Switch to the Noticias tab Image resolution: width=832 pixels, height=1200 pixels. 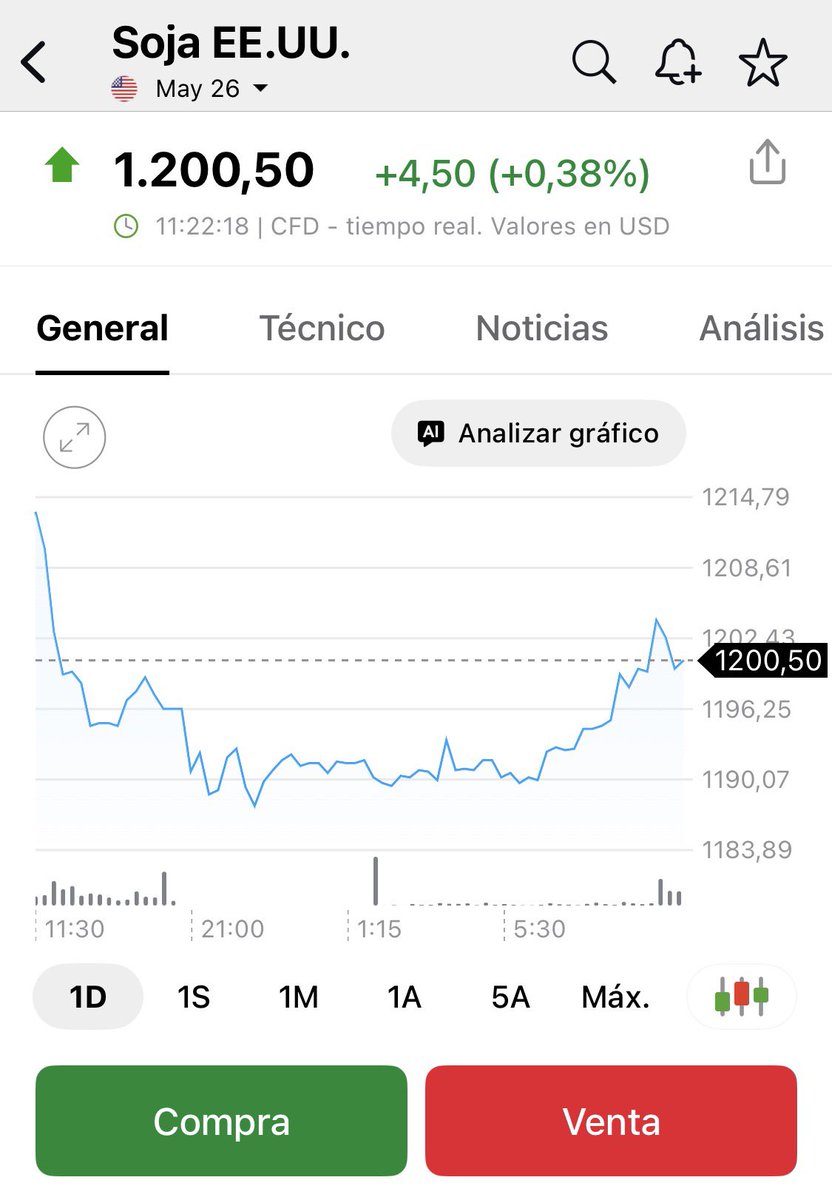click(x=542, y=328)
